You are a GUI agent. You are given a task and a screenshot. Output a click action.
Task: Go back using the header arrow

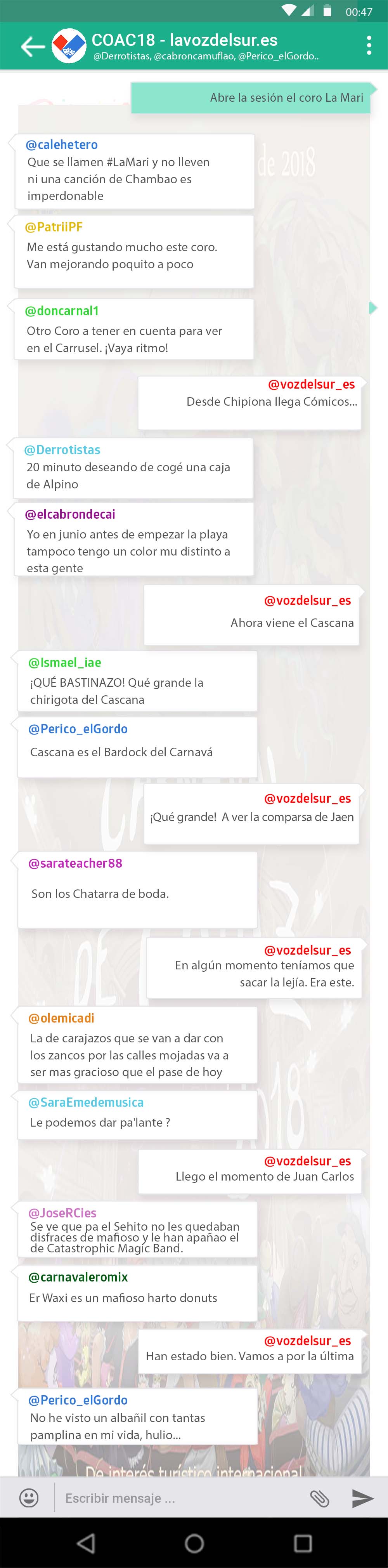pos(32,46)
